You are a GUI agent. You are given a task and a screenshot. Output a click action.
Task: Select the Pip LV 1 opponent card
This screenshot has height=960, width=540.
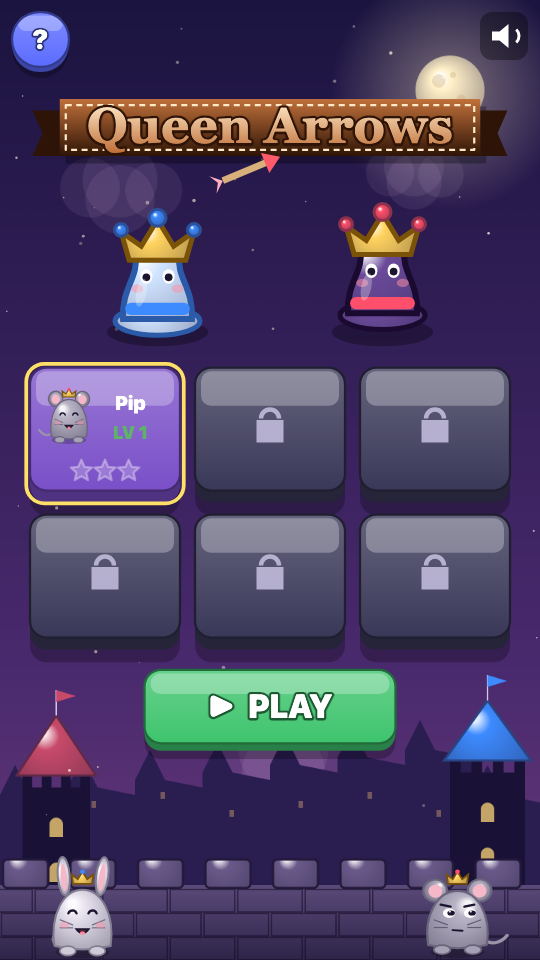pos(105,433)
